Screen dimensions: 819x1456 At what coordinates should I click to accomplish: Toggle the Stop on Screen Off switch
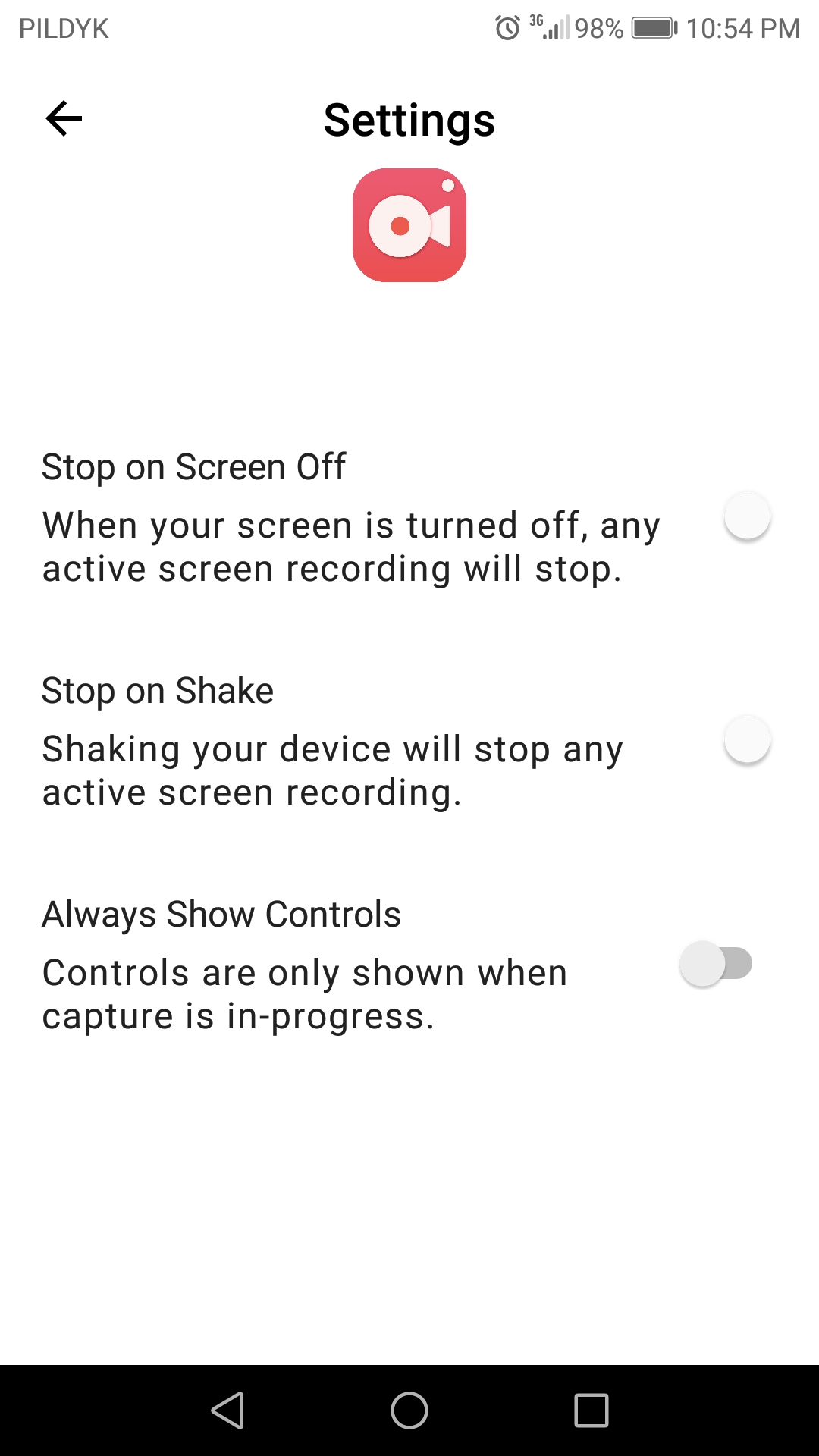point(746,517)
